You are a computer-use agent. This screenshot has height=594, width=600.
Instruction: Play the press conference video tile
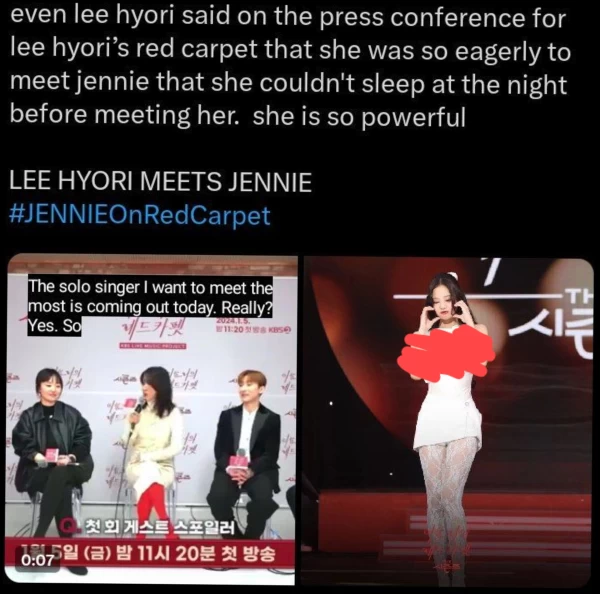click(x=152, y=420)
